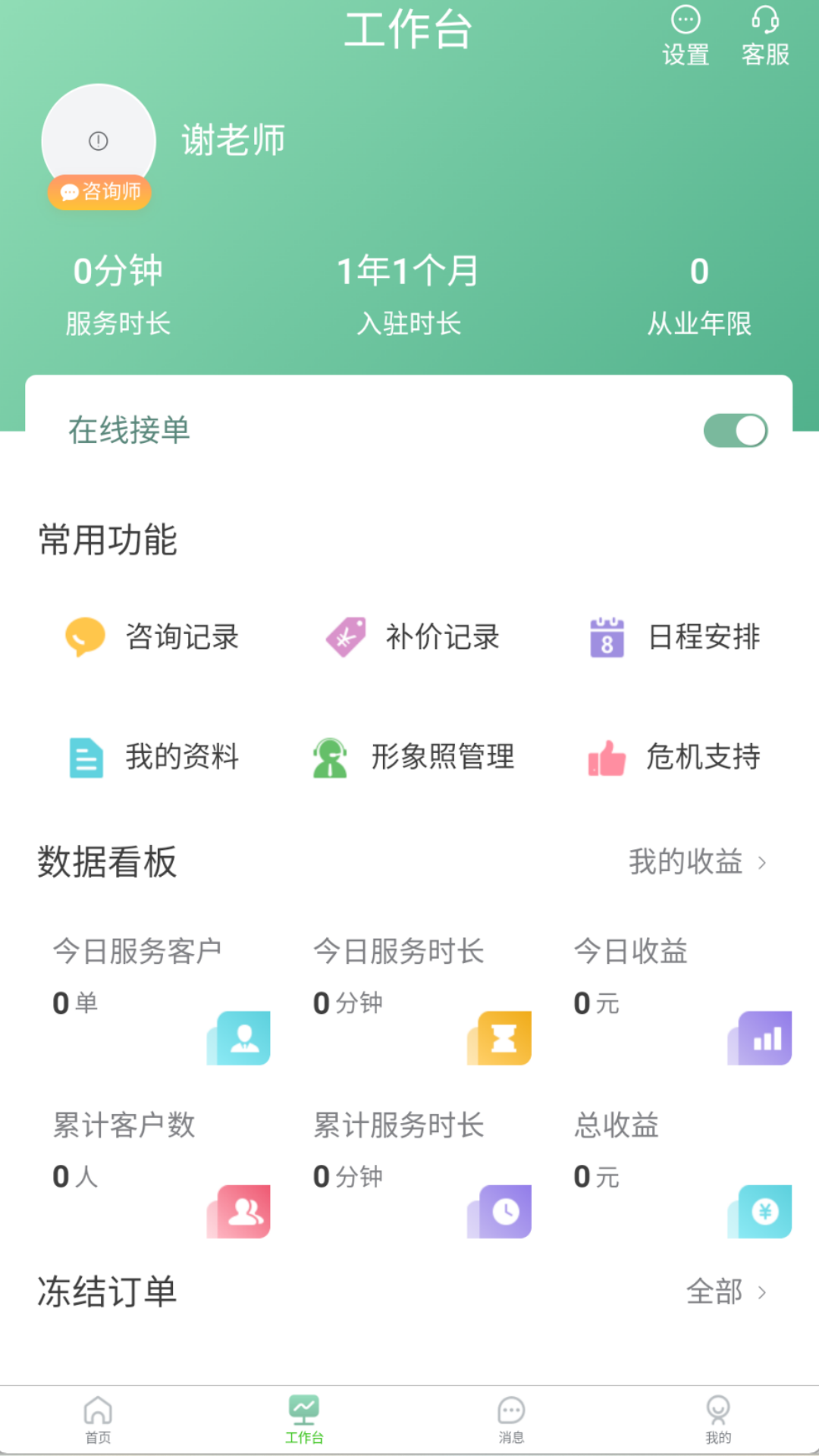
Task: Open the 咨询记录 consultation records icon
Action: pyautogui.click(x=83, y=637)
